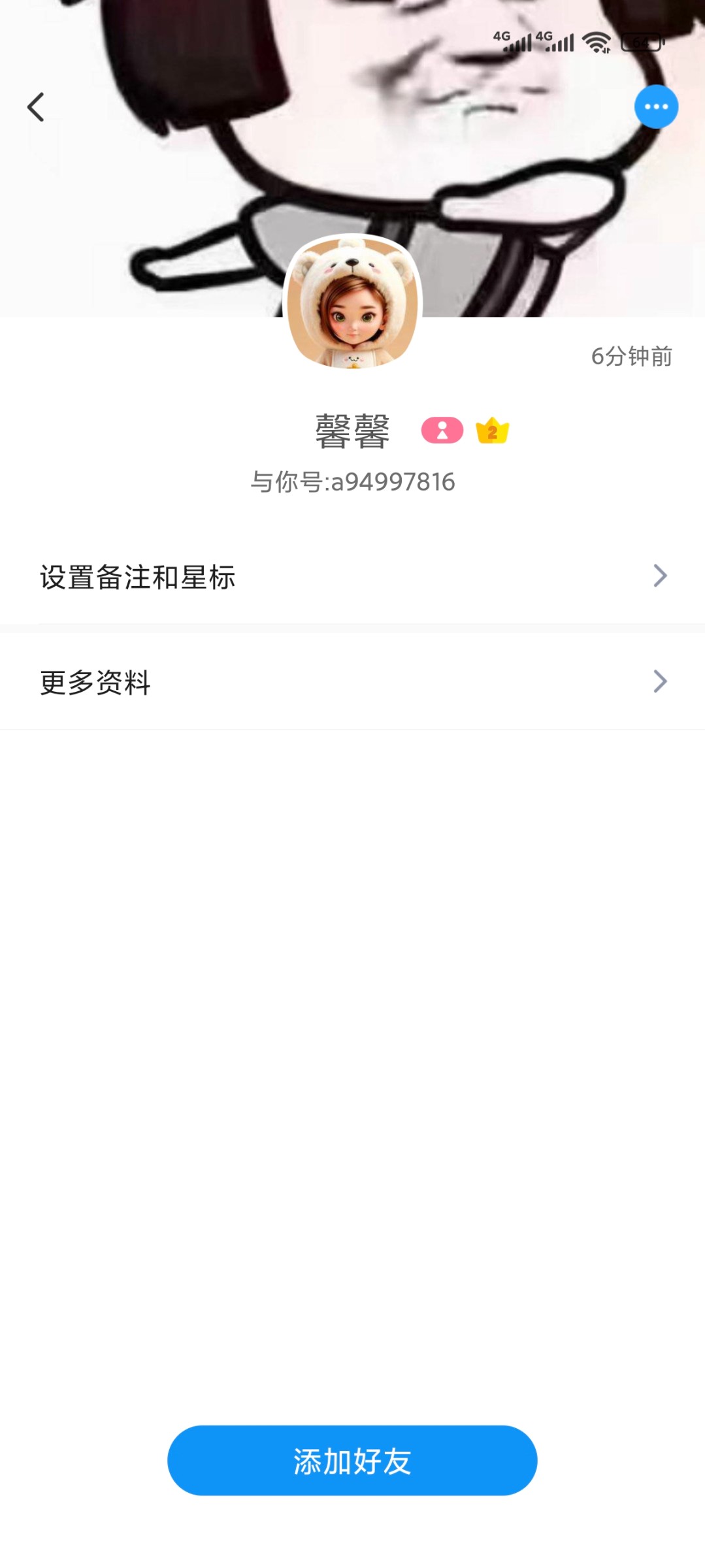Open the blue more-options menu
705x1568 pixels.
click(656, 106)
